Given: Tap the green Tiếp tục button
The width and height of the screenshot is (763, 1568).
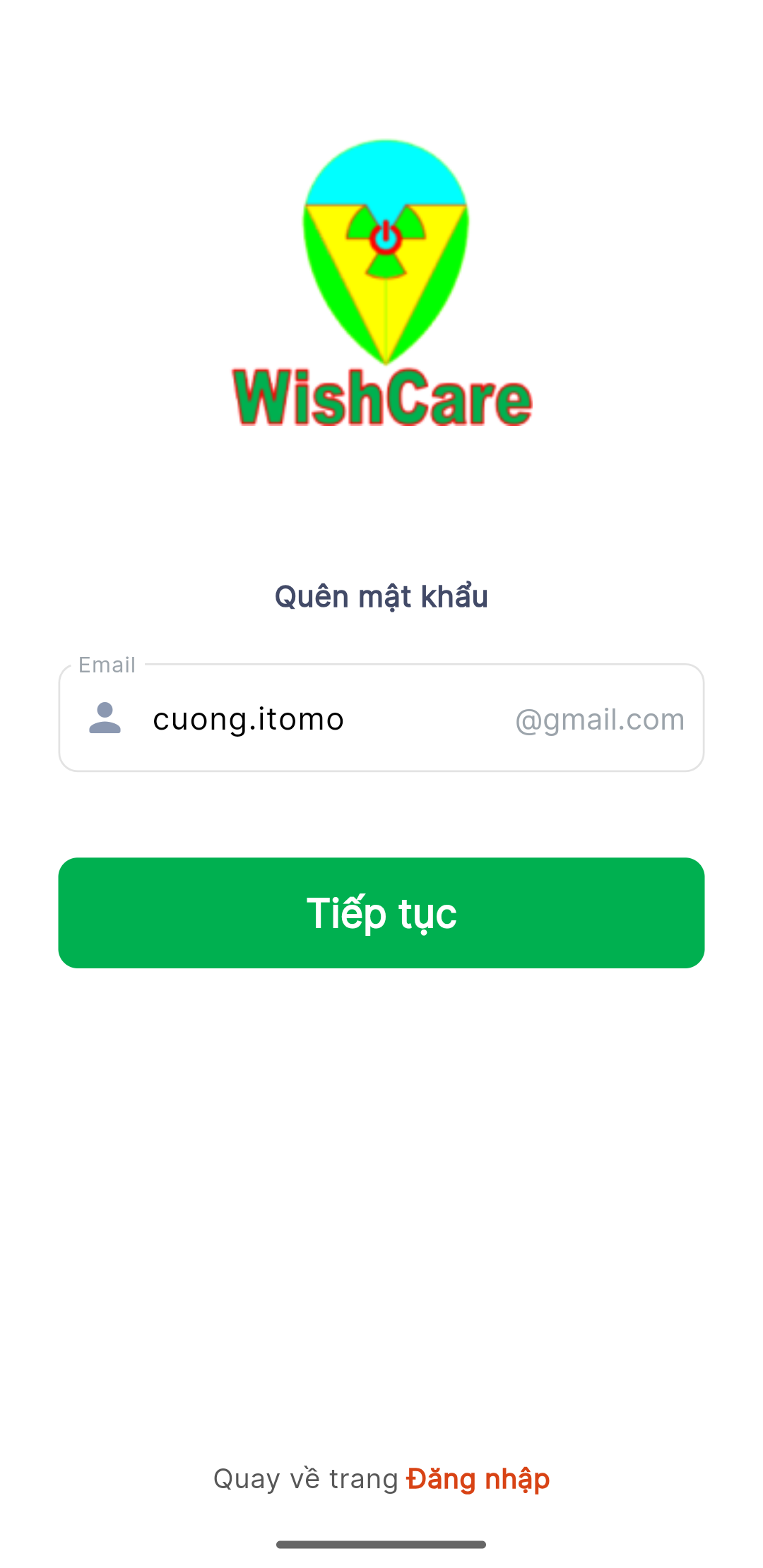Looking at the screenshot, I should point(381,913).
